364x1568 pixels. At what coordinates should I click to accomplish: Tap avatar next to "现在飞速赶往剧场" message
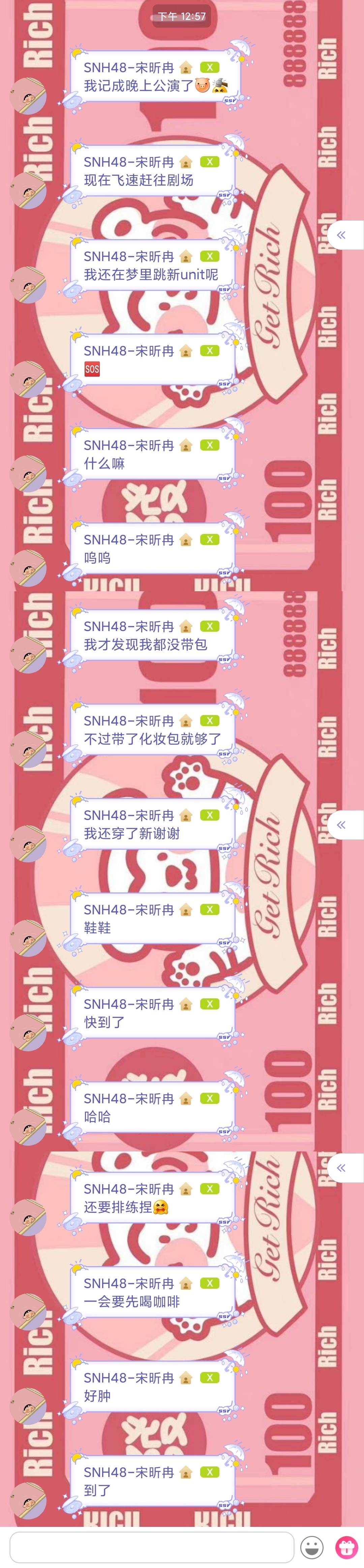click(x=28, y=190)
